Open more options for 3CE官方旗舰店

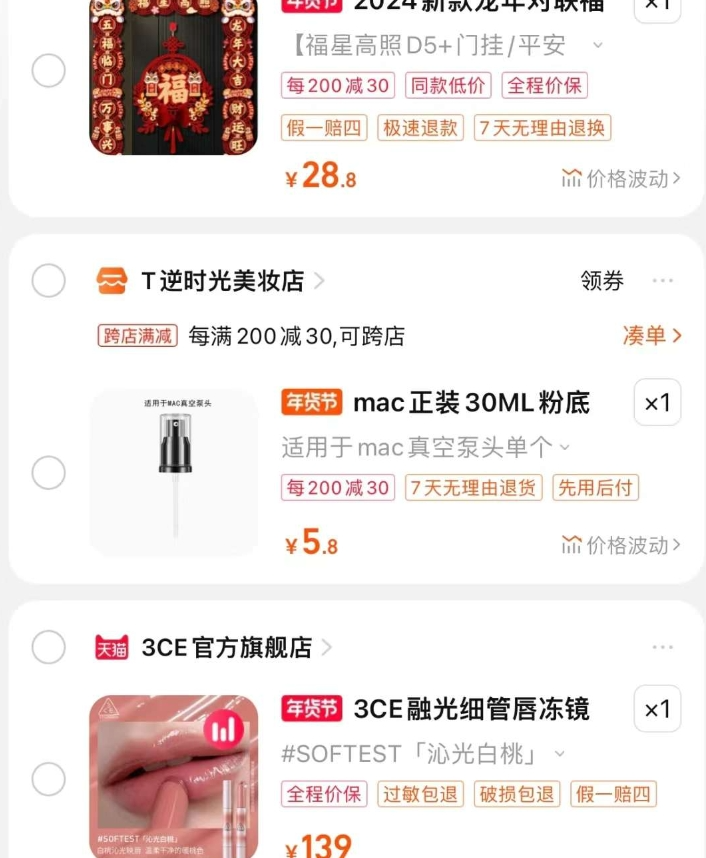click(663, 647)
